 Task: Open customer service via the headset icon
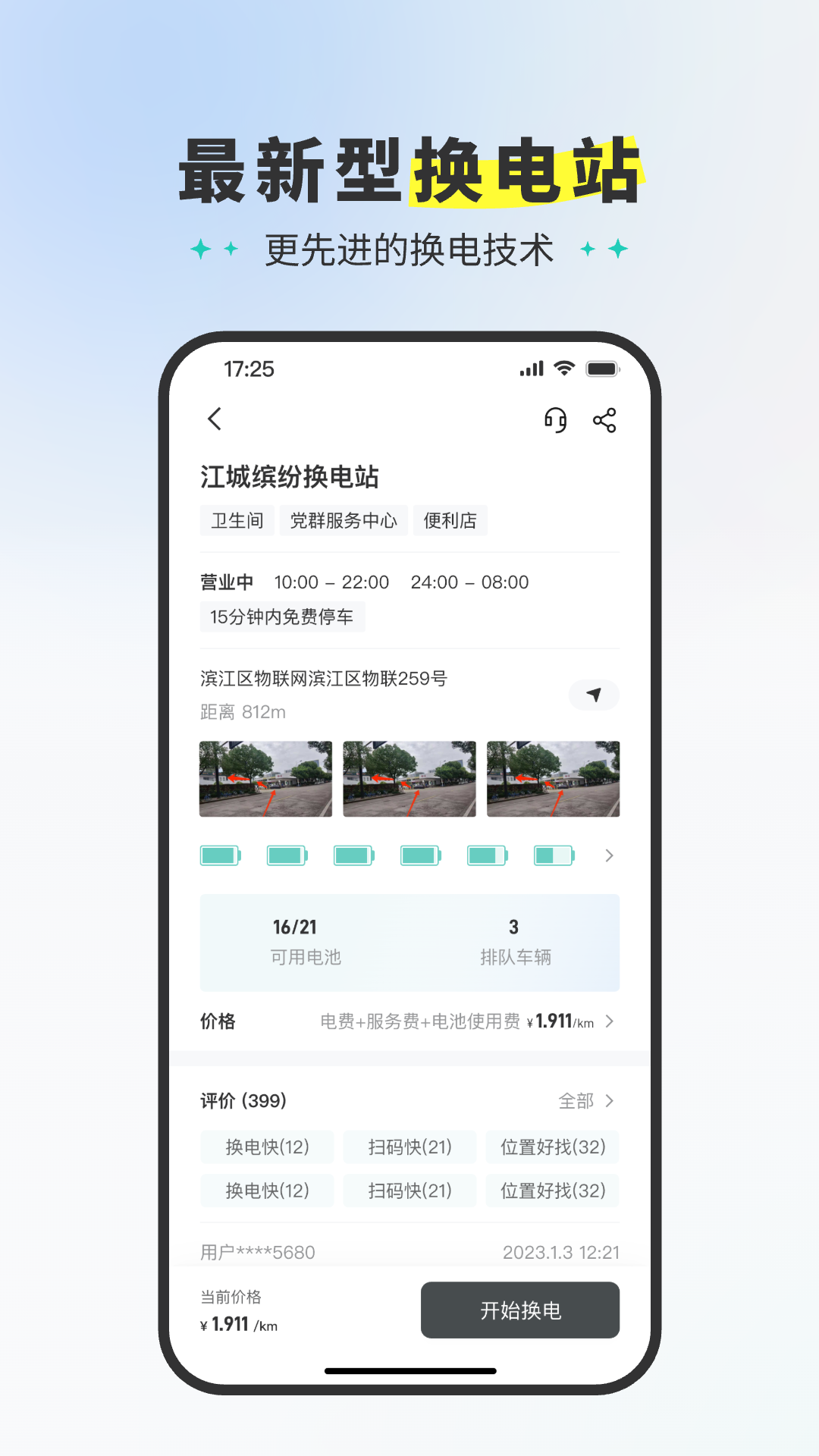tap(554, 418)
